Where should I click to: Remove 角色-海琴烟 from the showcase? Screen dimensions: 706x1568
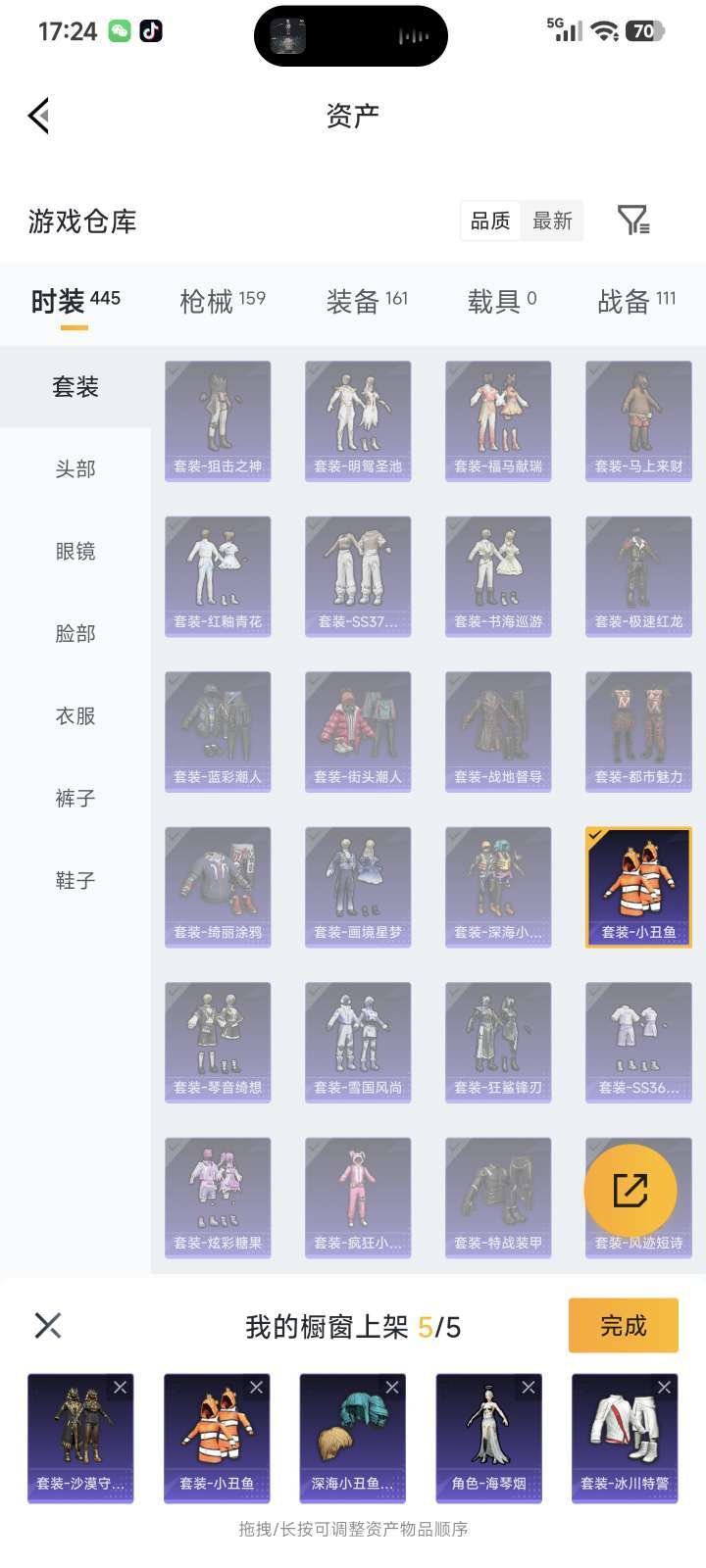pos(529,1388)
